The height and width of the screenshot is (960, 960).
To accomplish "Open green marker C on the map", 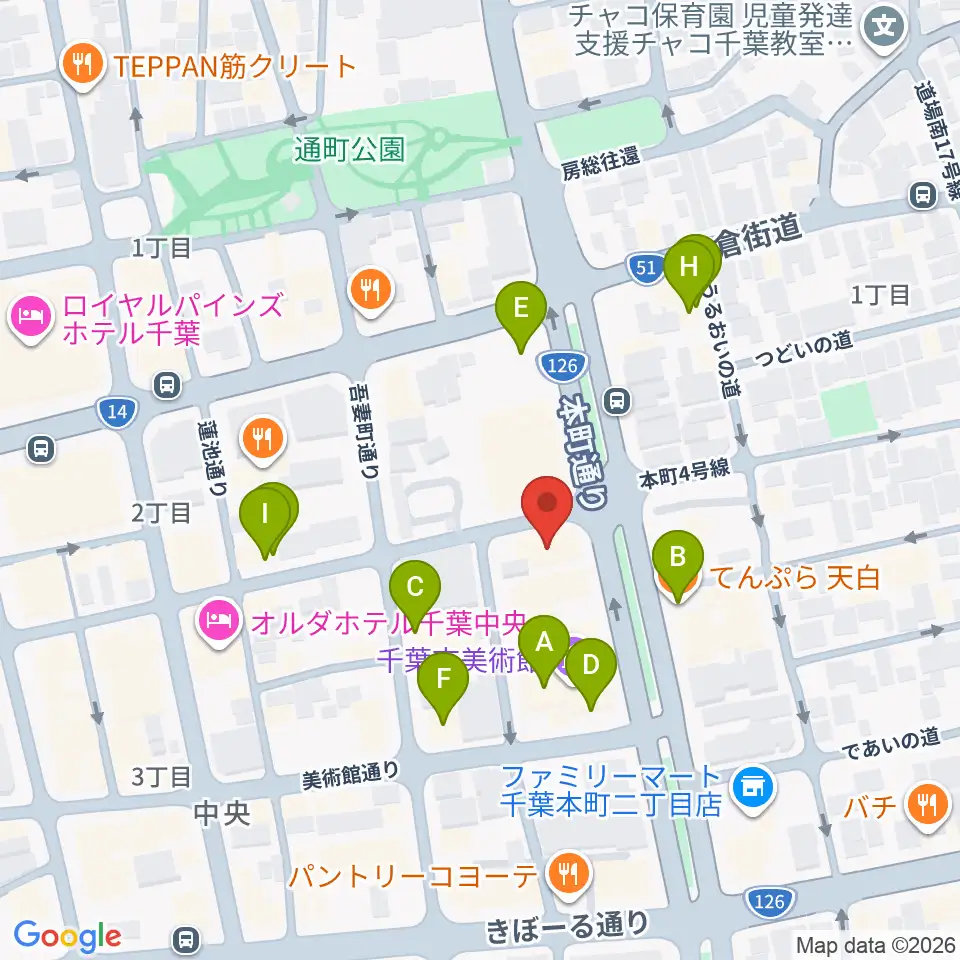I will (415, 596).
